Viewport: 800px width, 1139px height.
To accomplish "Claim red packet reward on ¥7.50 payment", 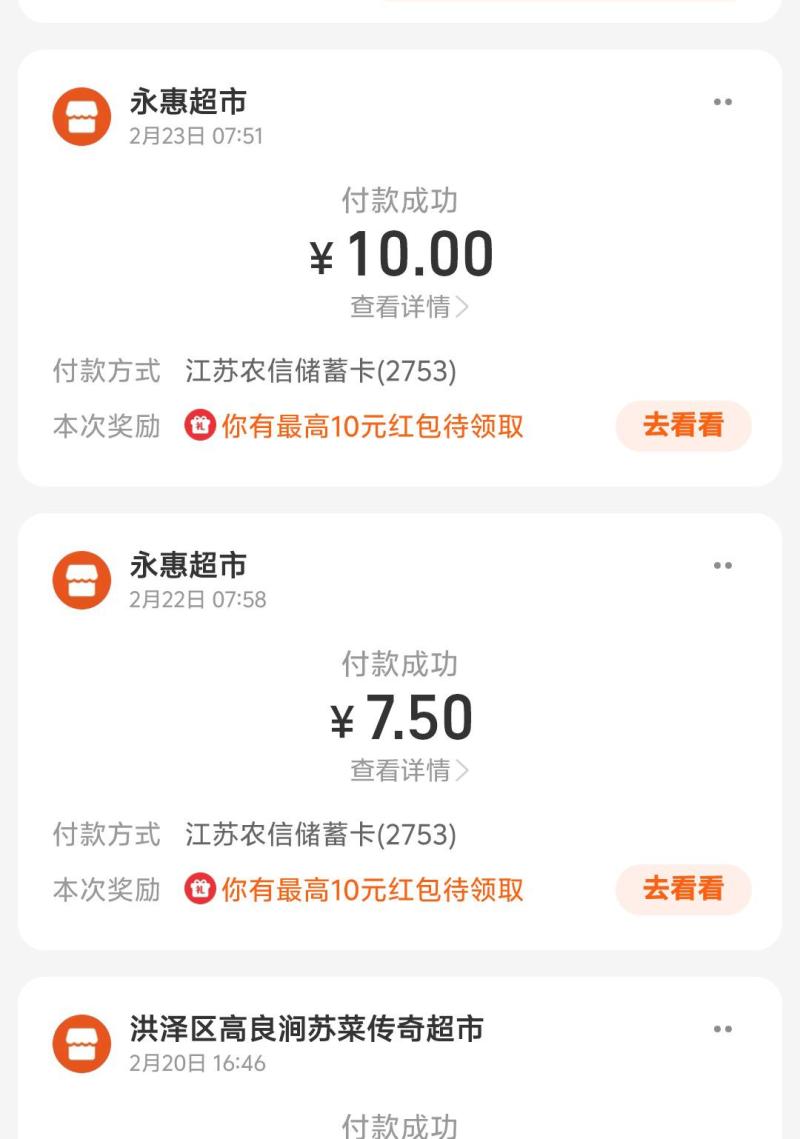I will point(372,890).
